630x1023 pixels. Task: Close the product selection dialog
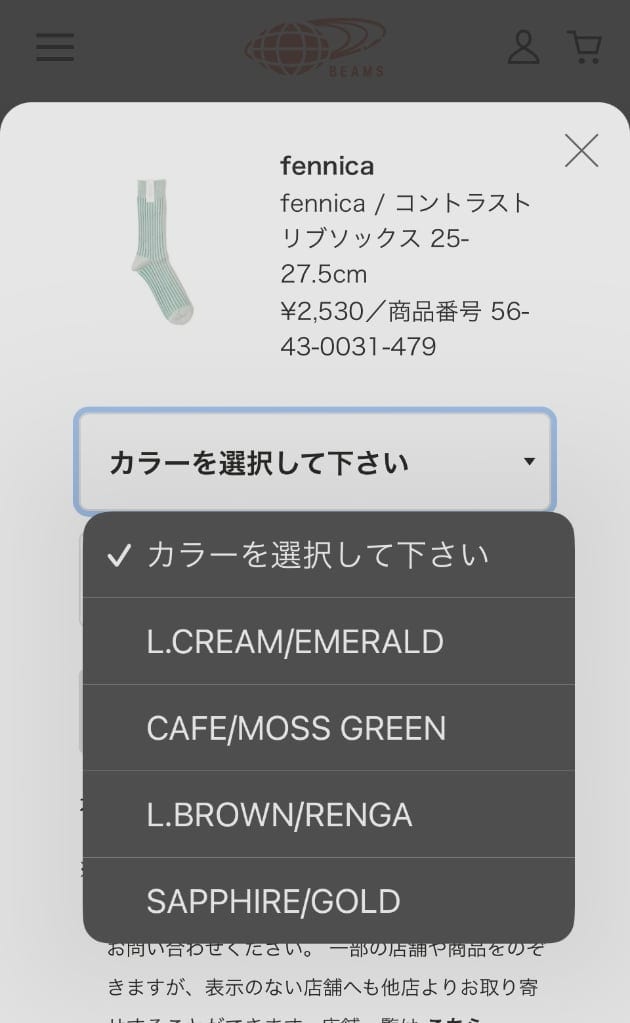[581, 151]
